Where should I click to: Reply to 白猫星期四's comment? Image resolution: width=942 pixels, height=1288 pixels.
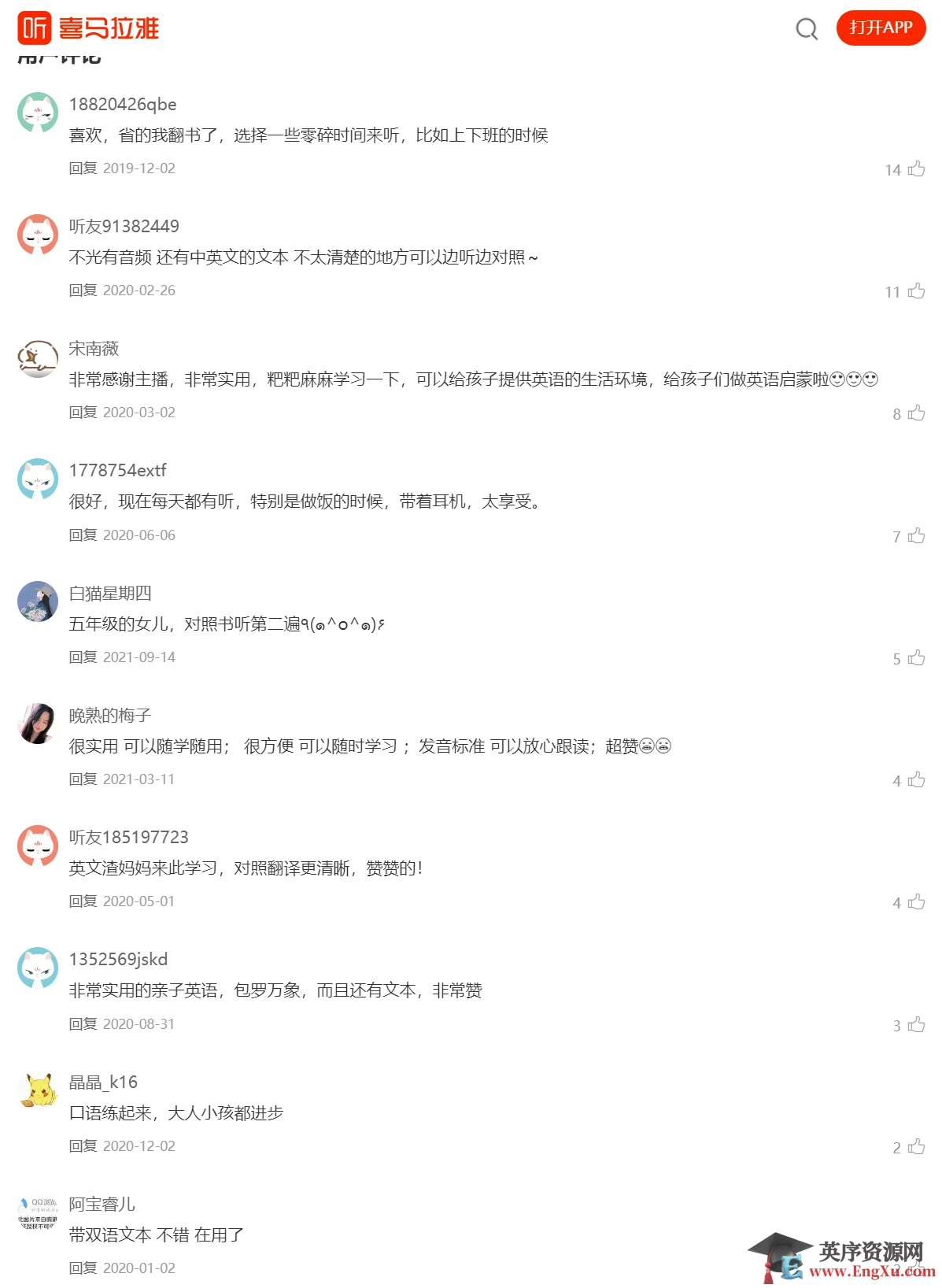pyautogui.click(x=83, y=657)
